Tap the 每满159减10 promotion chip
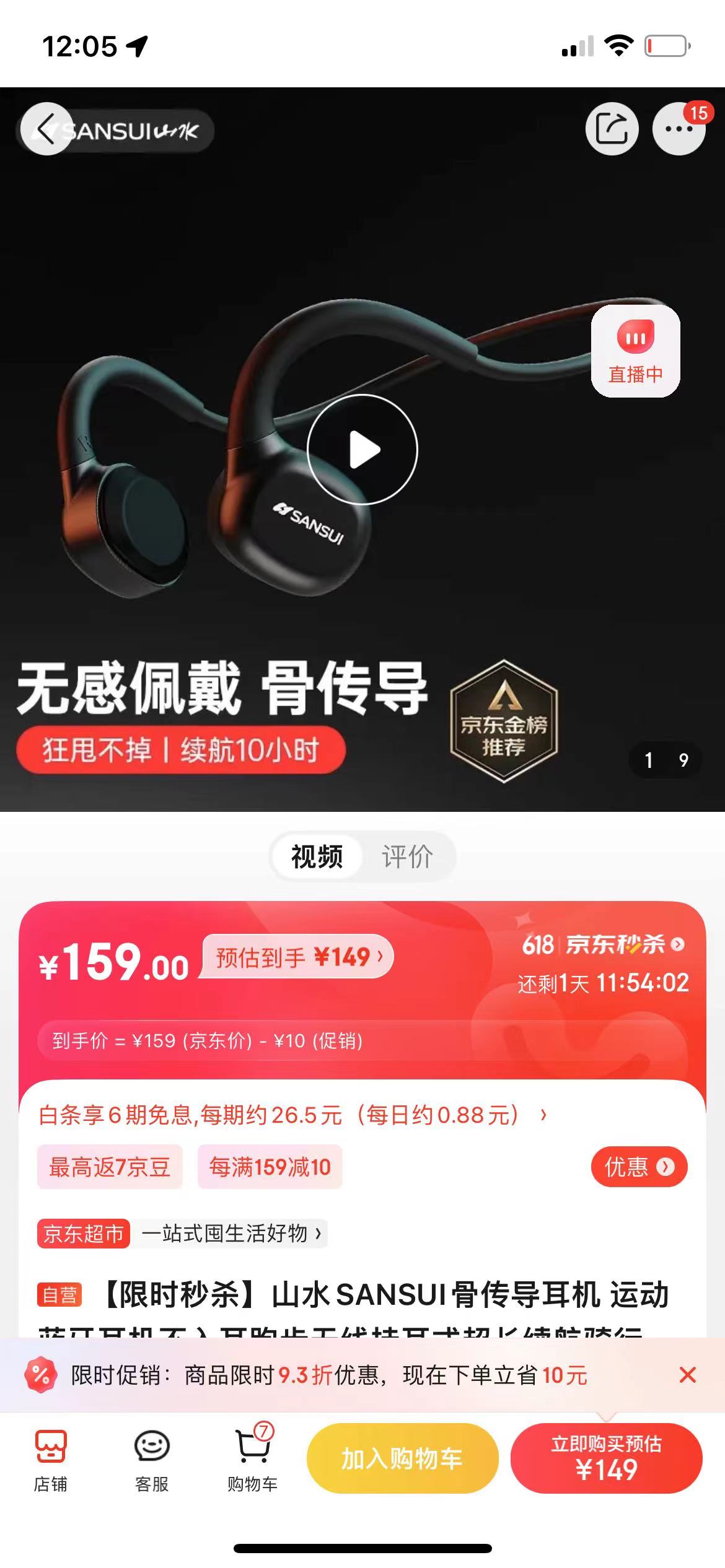 coord(270,1167)
